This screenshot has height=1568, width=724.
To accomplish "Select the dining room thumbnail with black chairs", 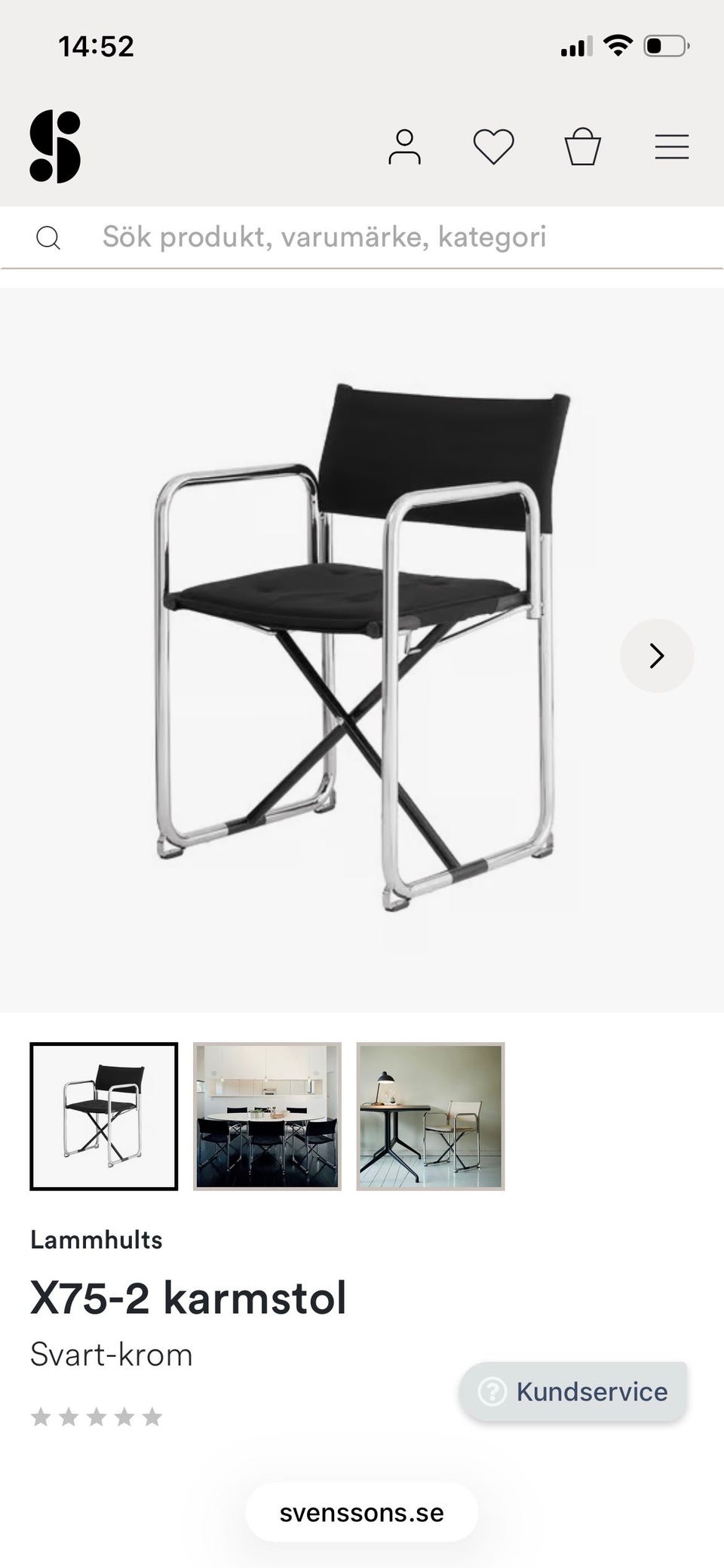I will pos(267,1116).
